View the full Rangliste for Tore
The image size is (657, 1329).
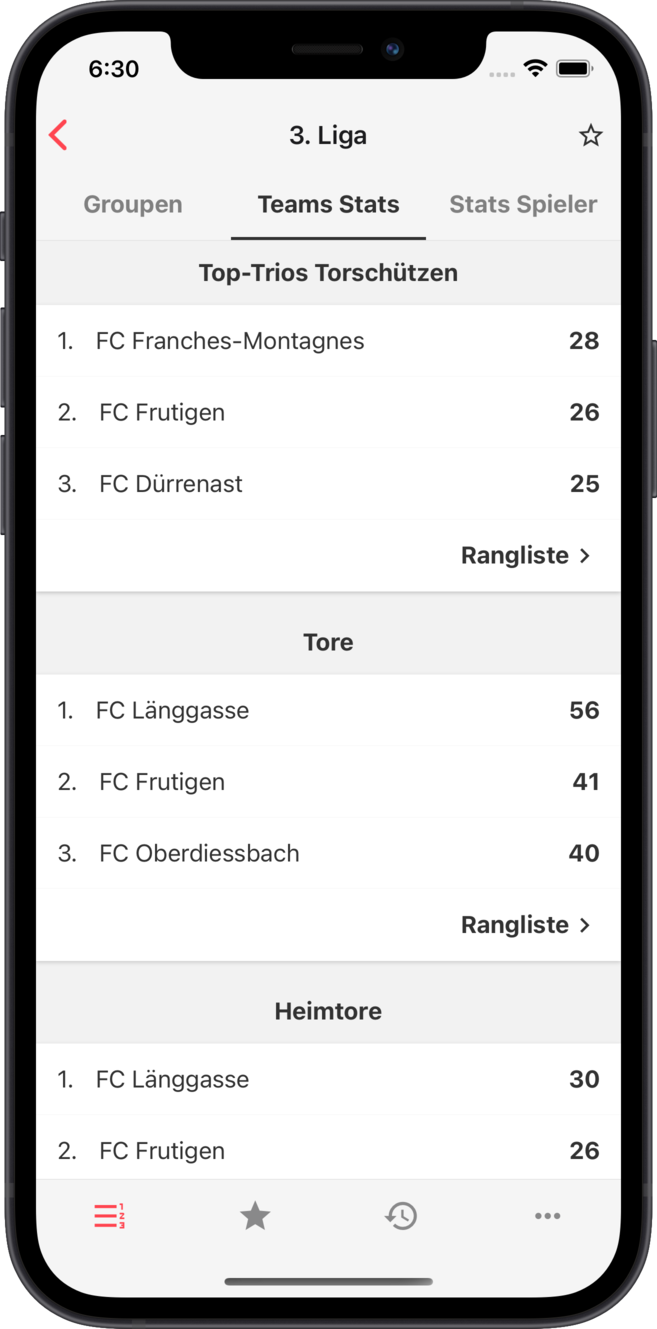tap(526, 925)
